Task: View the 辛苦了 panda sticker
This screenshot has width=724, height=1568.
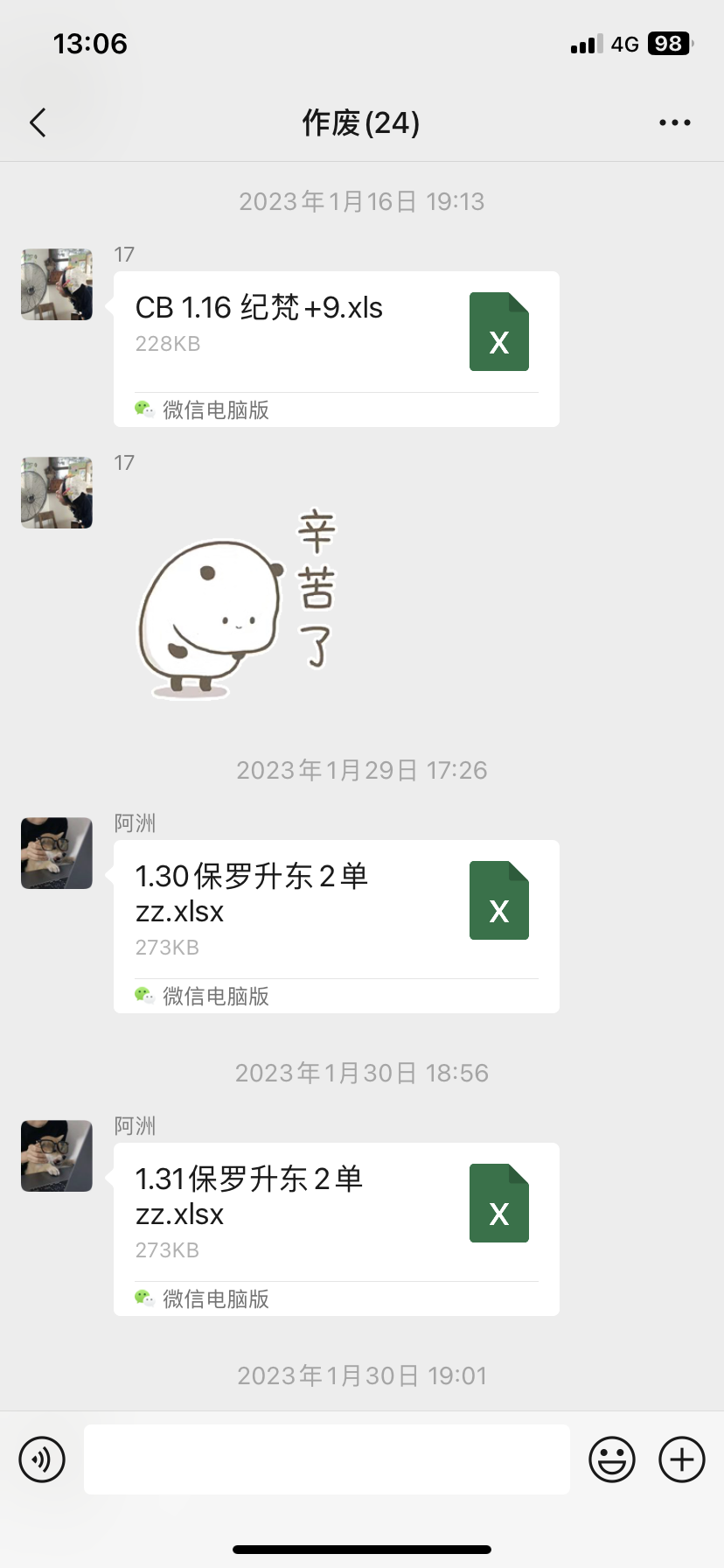Action: click(236, 604)
